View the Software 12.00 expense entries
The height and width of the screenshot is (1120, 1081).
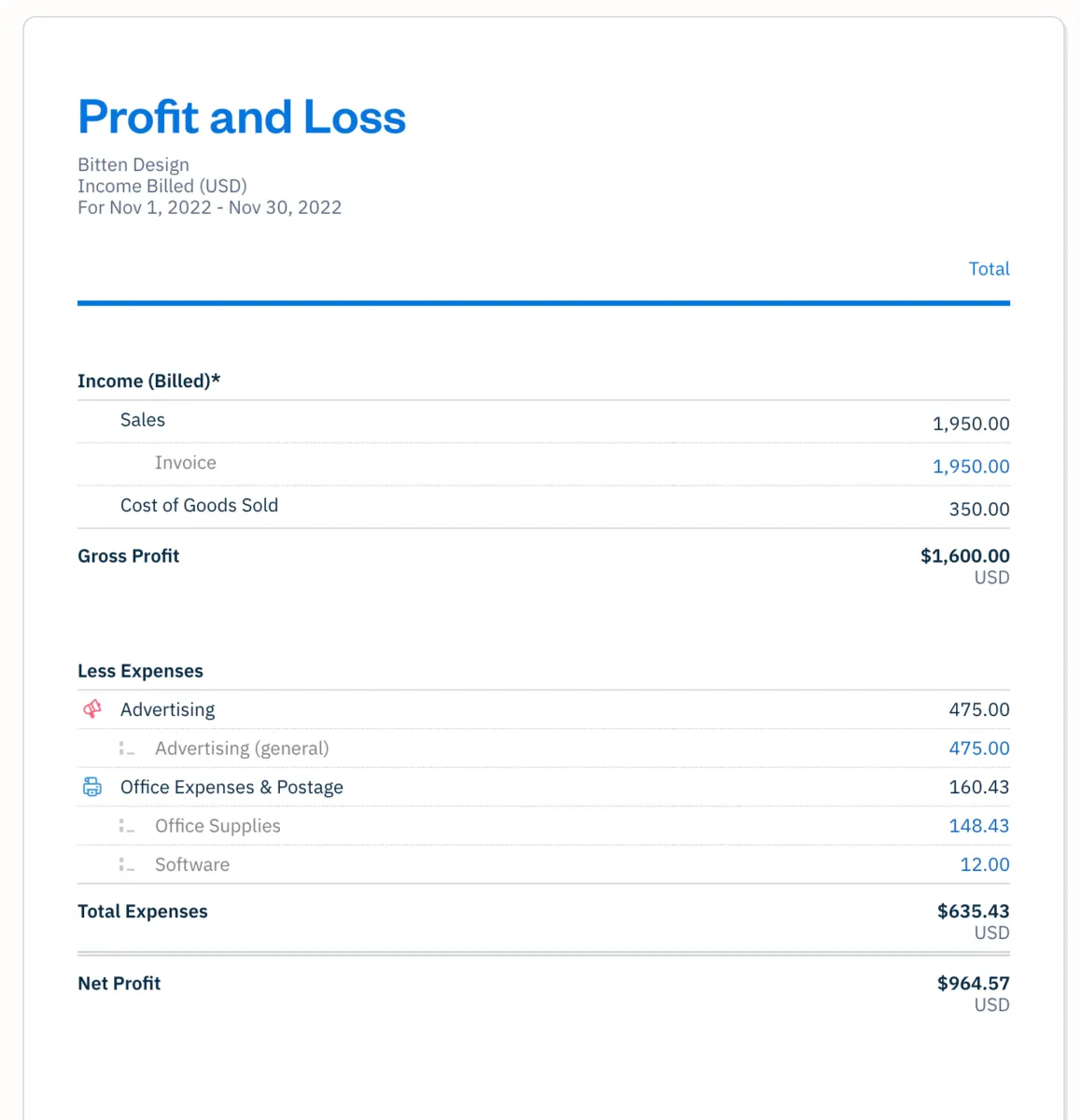tap(984, 864)
